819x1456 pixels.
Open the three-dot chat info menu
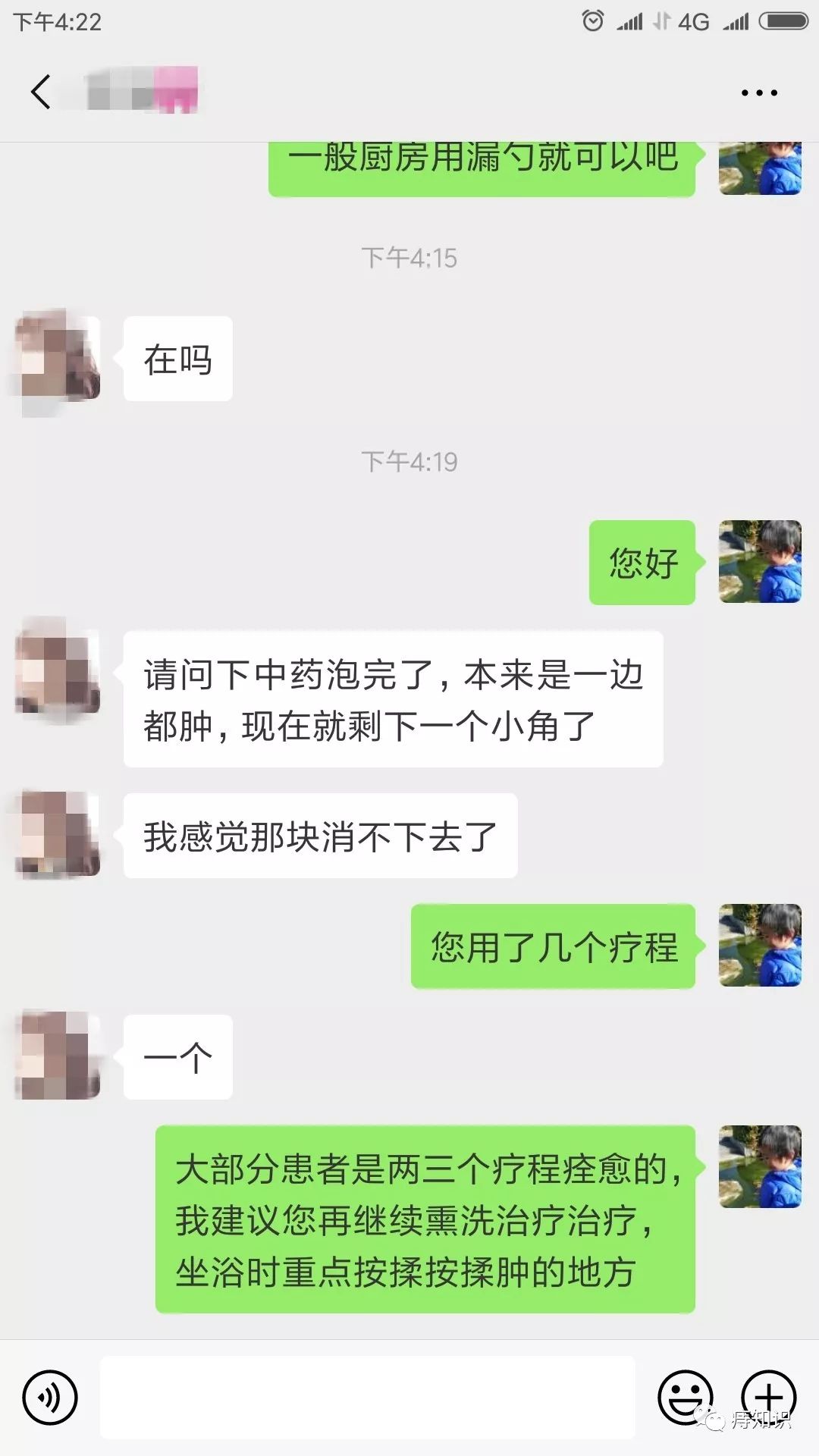point(759,93)
